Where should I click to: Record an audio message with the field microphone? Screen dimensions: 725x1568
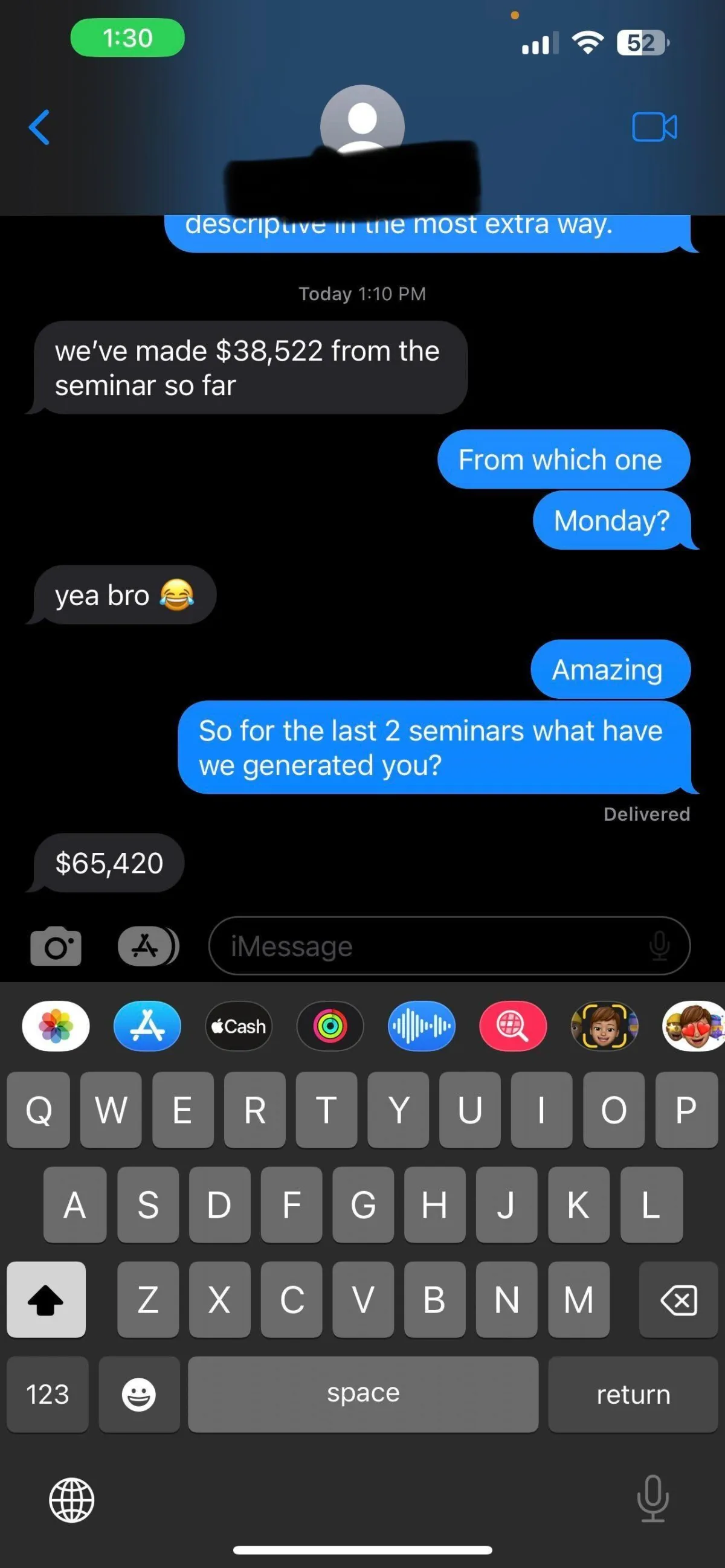(660, 946)
